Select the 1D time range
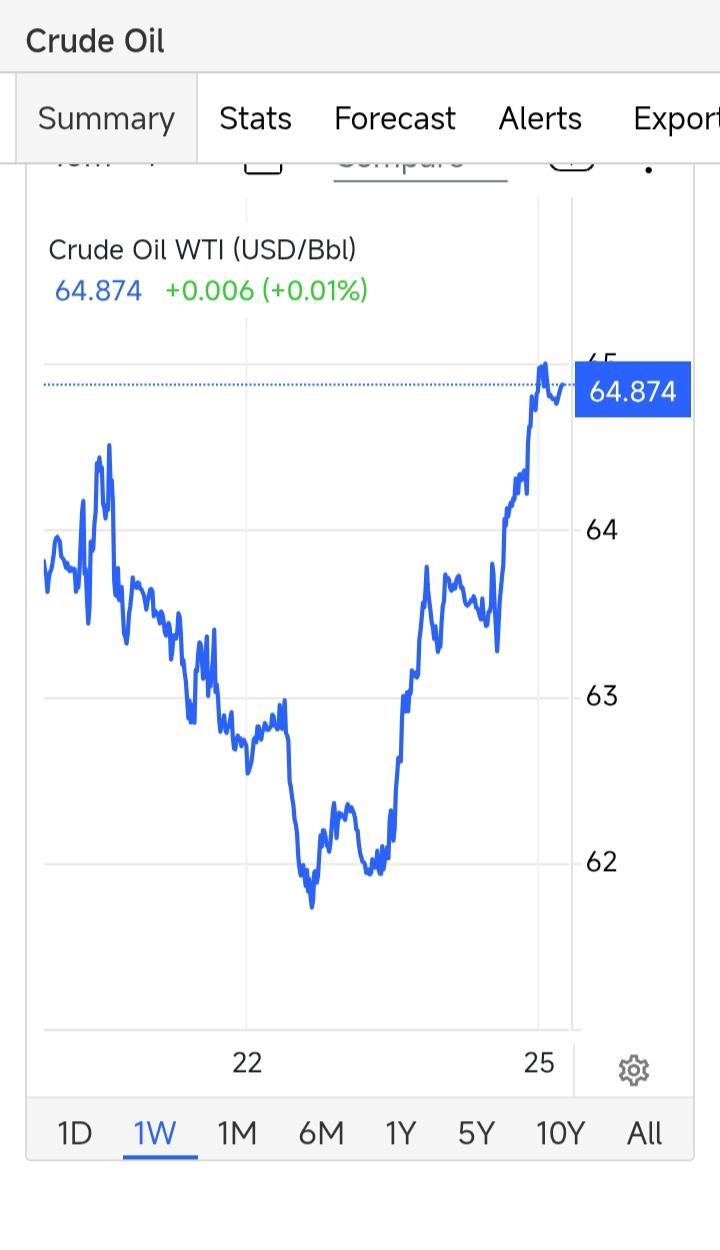The width and height of the screenshot is (720, 1250). coord(74,1133)
